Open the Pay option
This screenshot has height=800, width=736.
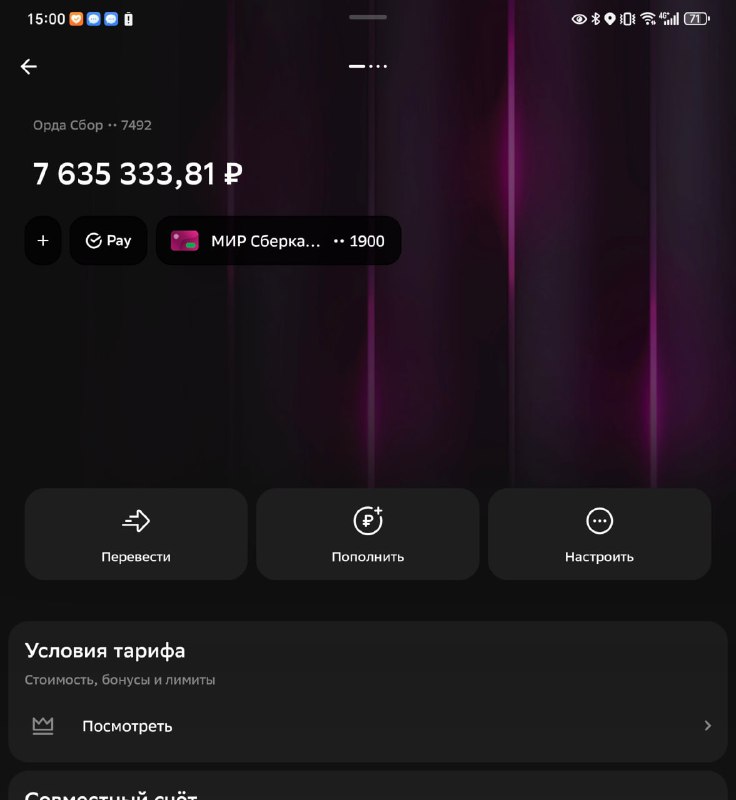[x=109, y=241]
